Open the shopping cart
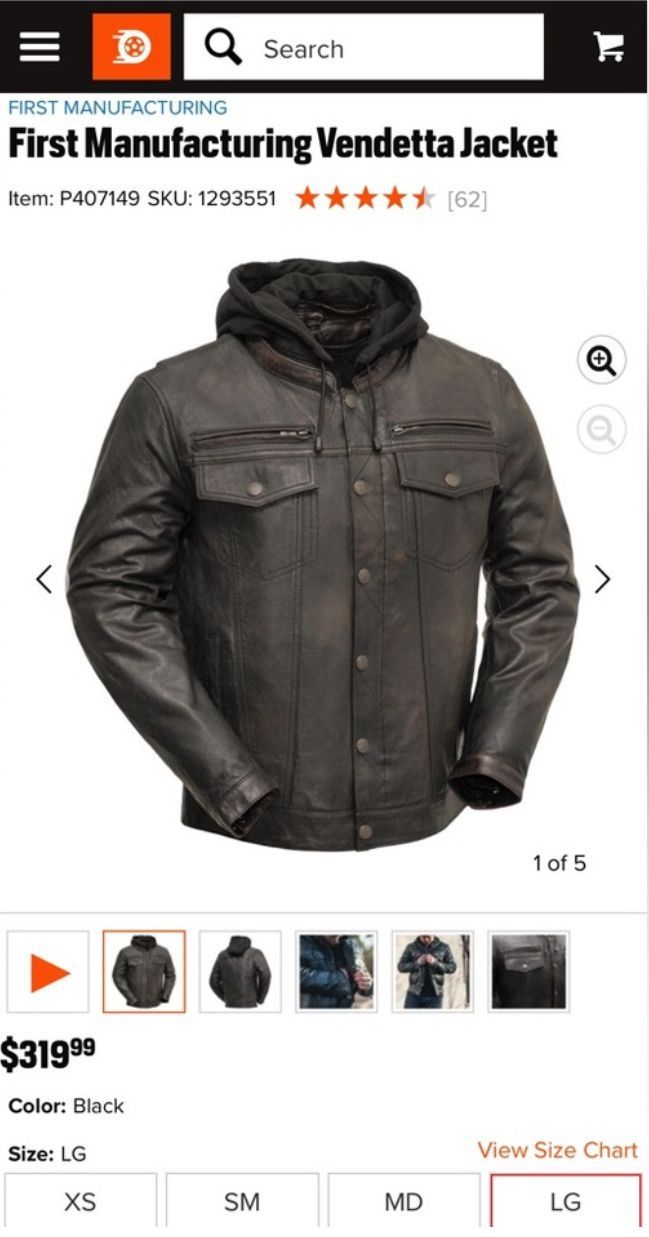Image resolution: width=649 pixels, height=1237 pixels. click(x=608, y=47)
